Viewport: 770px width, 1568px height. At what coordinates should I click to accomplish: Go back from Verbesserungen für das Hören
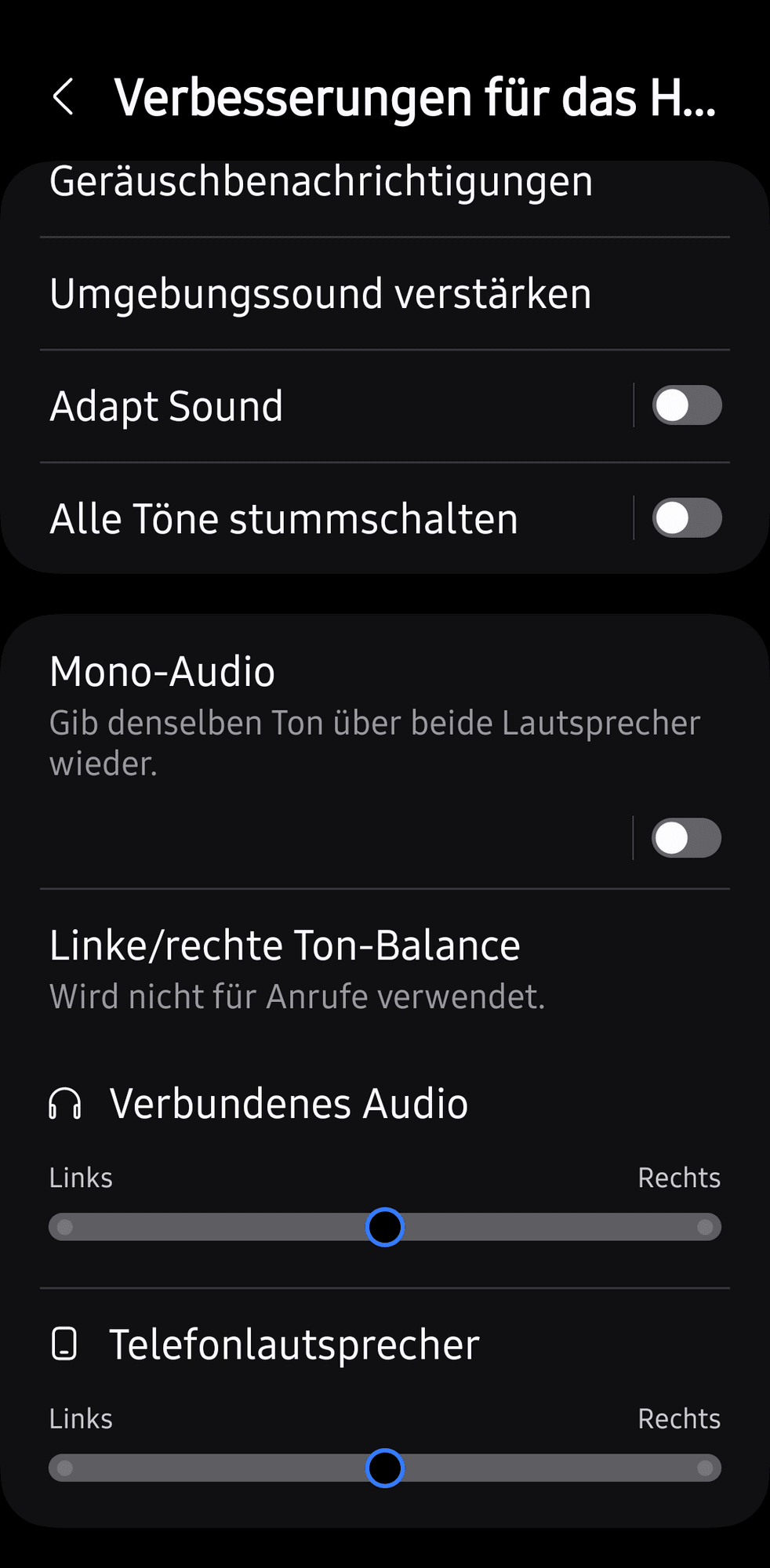coord(64,97)
